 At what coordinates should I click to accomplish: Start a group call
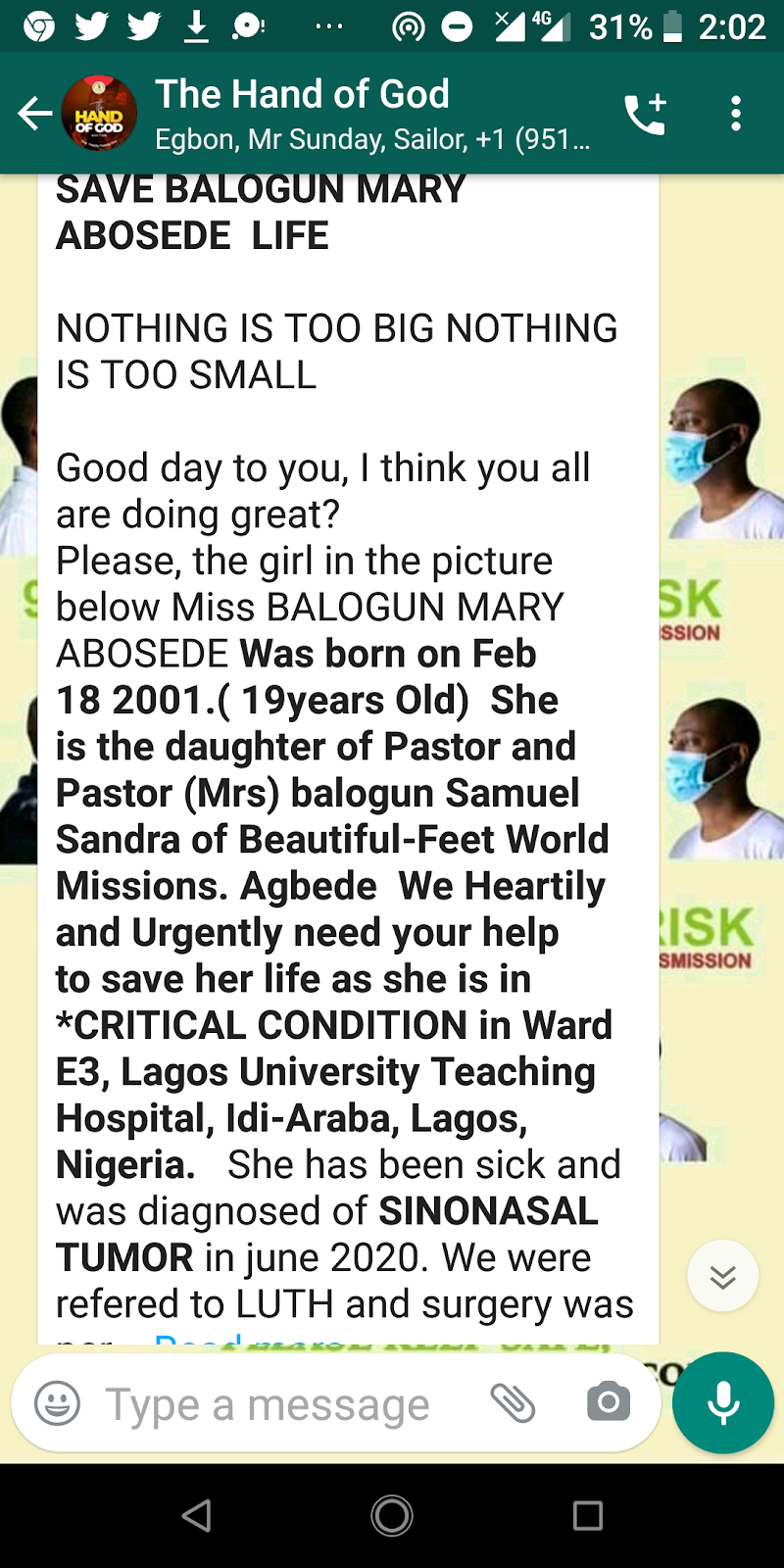coord(646,115)
